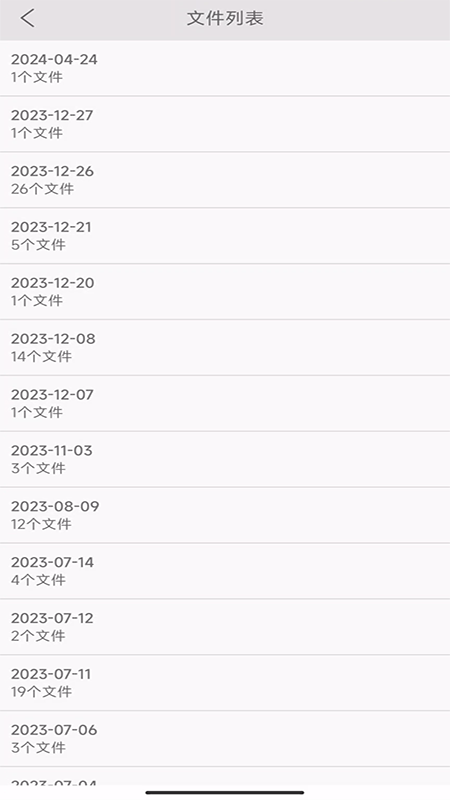Open 2023-07-11 with 19 files
The width and height of the screenshot is (450, 800).
(225, 683)
